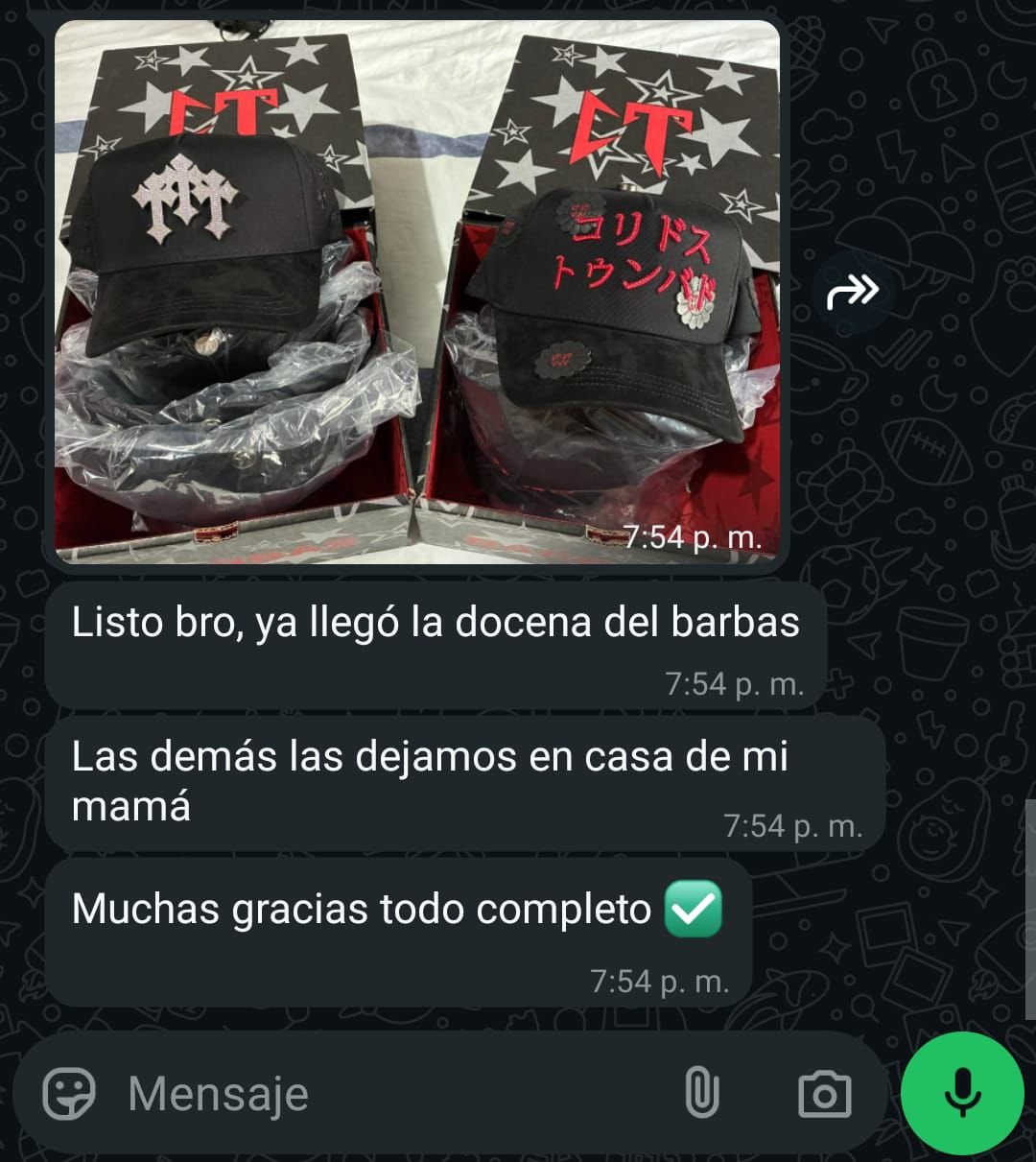
Task: Open the photo of the two caps
Action: (416, 292)
